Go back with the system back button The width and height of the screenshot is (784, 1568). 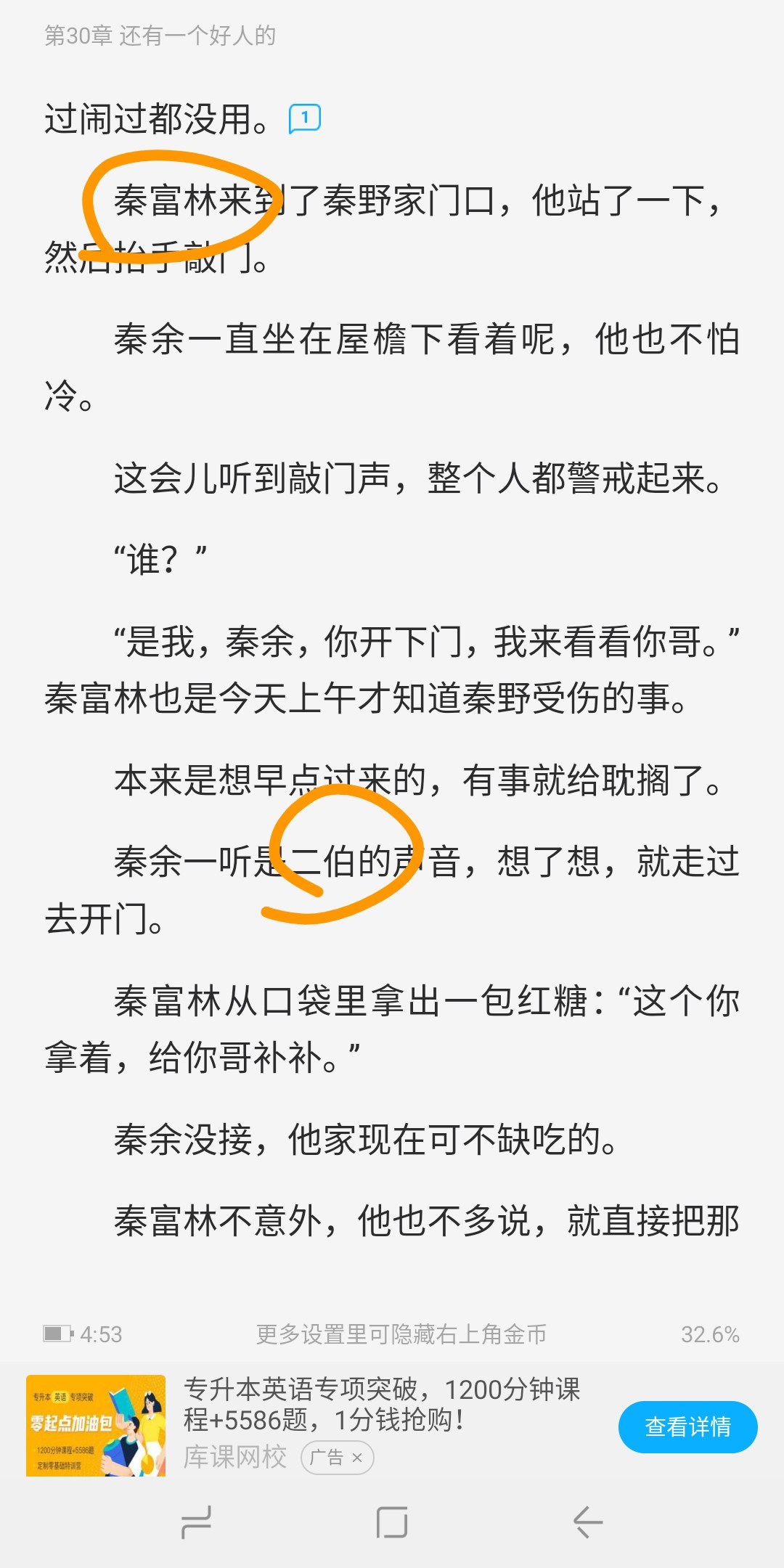click(x=587, y=1522)
